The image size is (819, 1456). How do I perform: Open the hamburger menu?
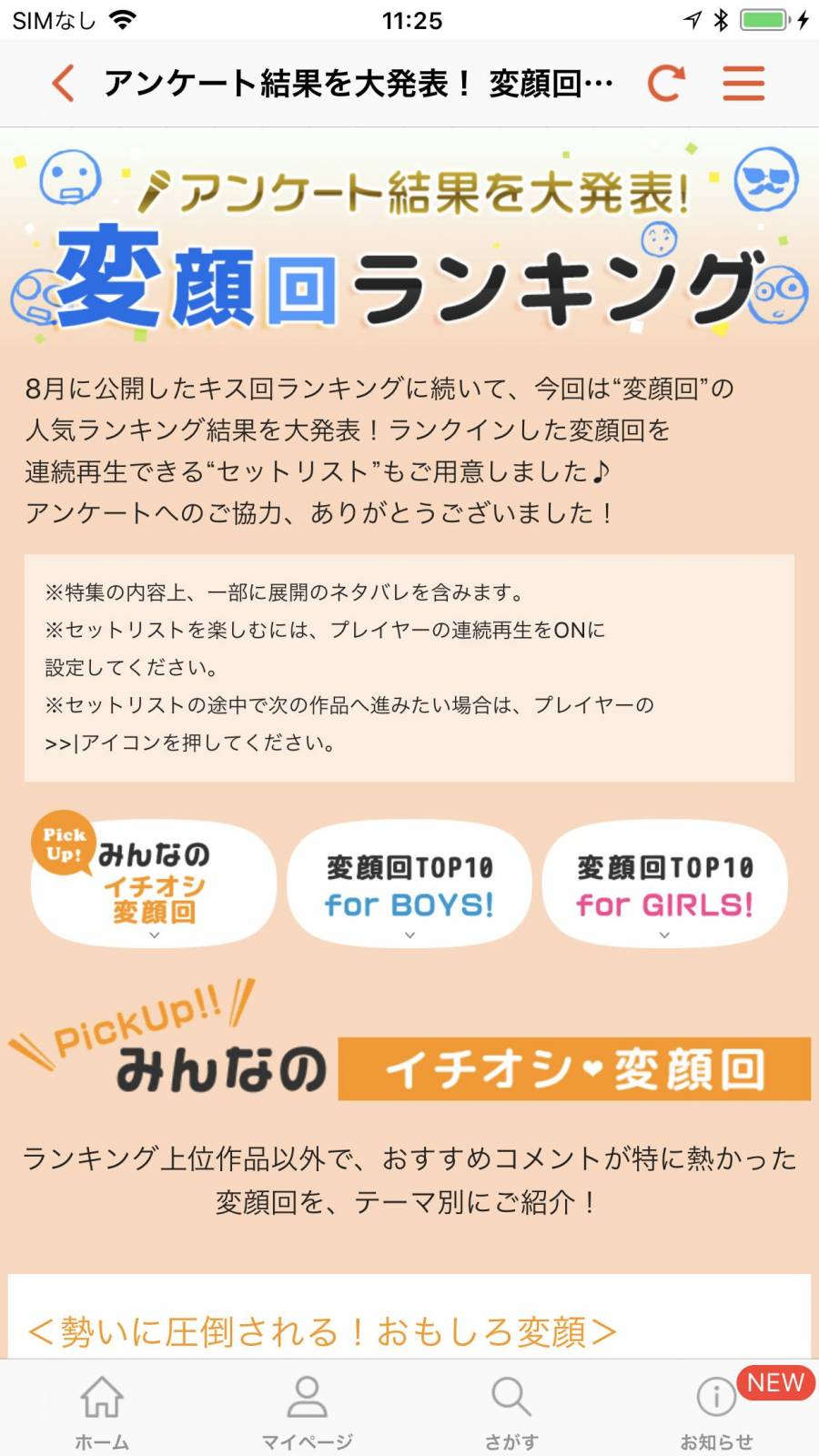pyautogui.click(x=743, y=84)
